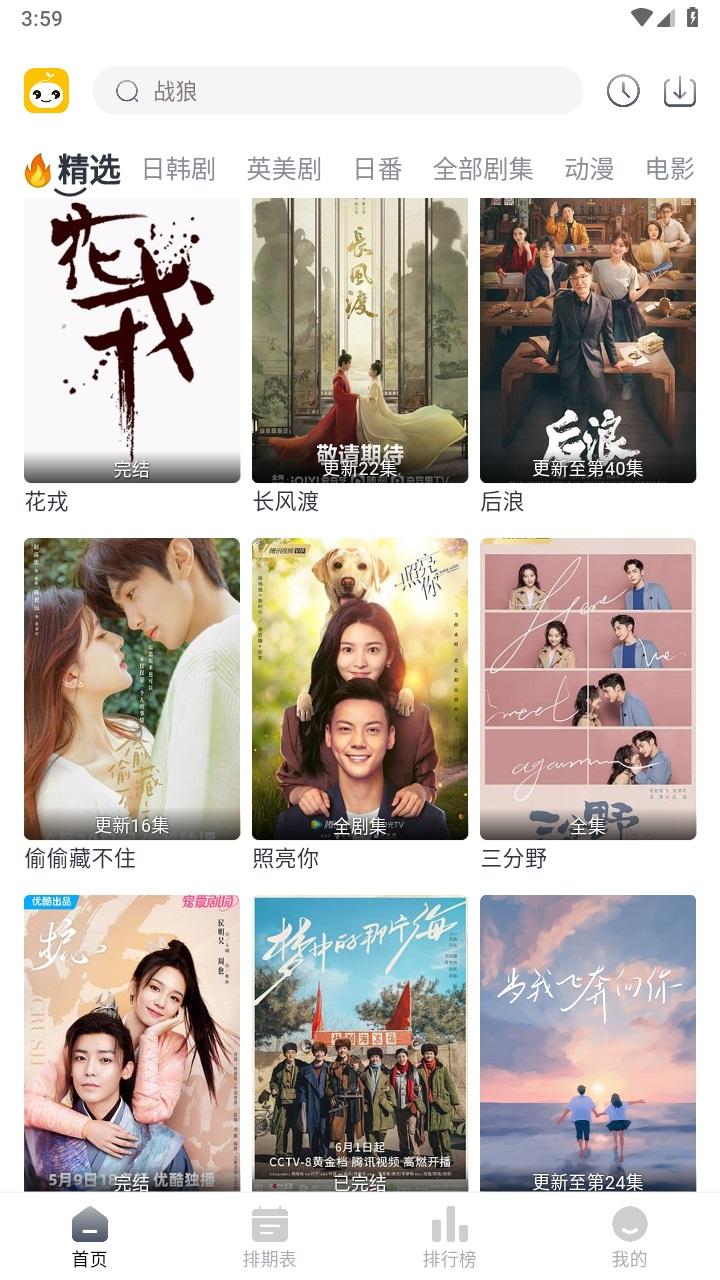Click the 长风渡 poster thumbnail
720x1280 pixels.
[x=360, y=340]
